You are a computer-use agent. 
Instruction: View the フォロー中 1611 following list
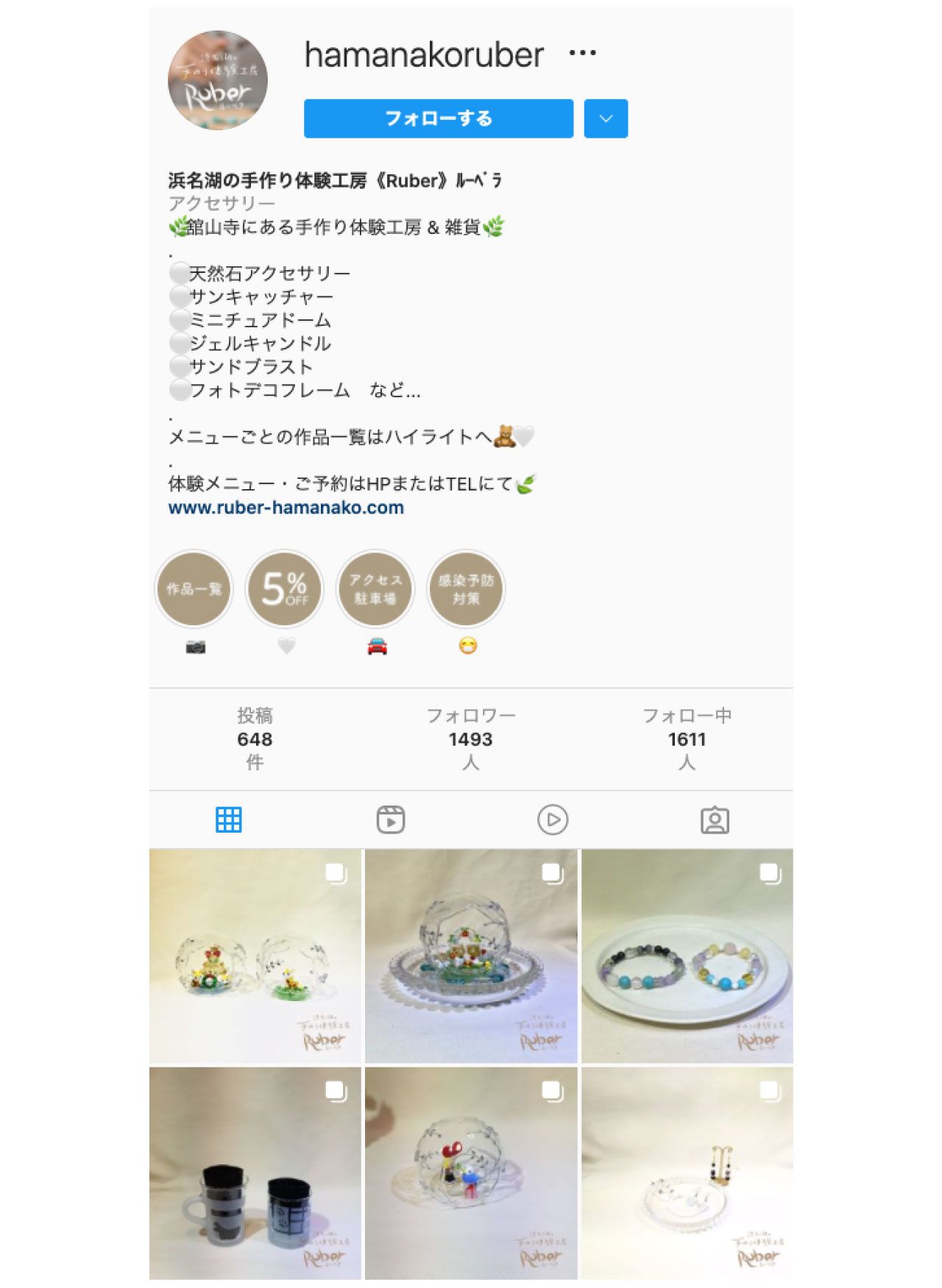pos(687,739)
